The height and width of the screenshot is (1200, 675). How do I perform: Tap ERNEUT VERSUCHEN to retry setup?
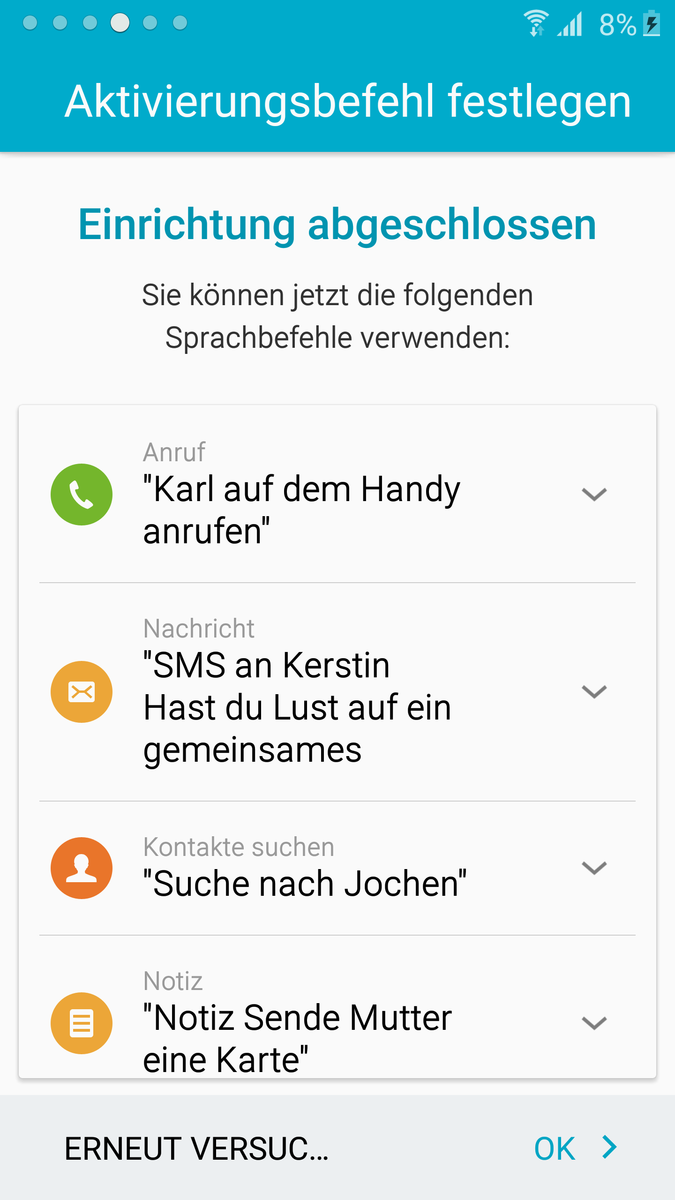click(197, 1149)
